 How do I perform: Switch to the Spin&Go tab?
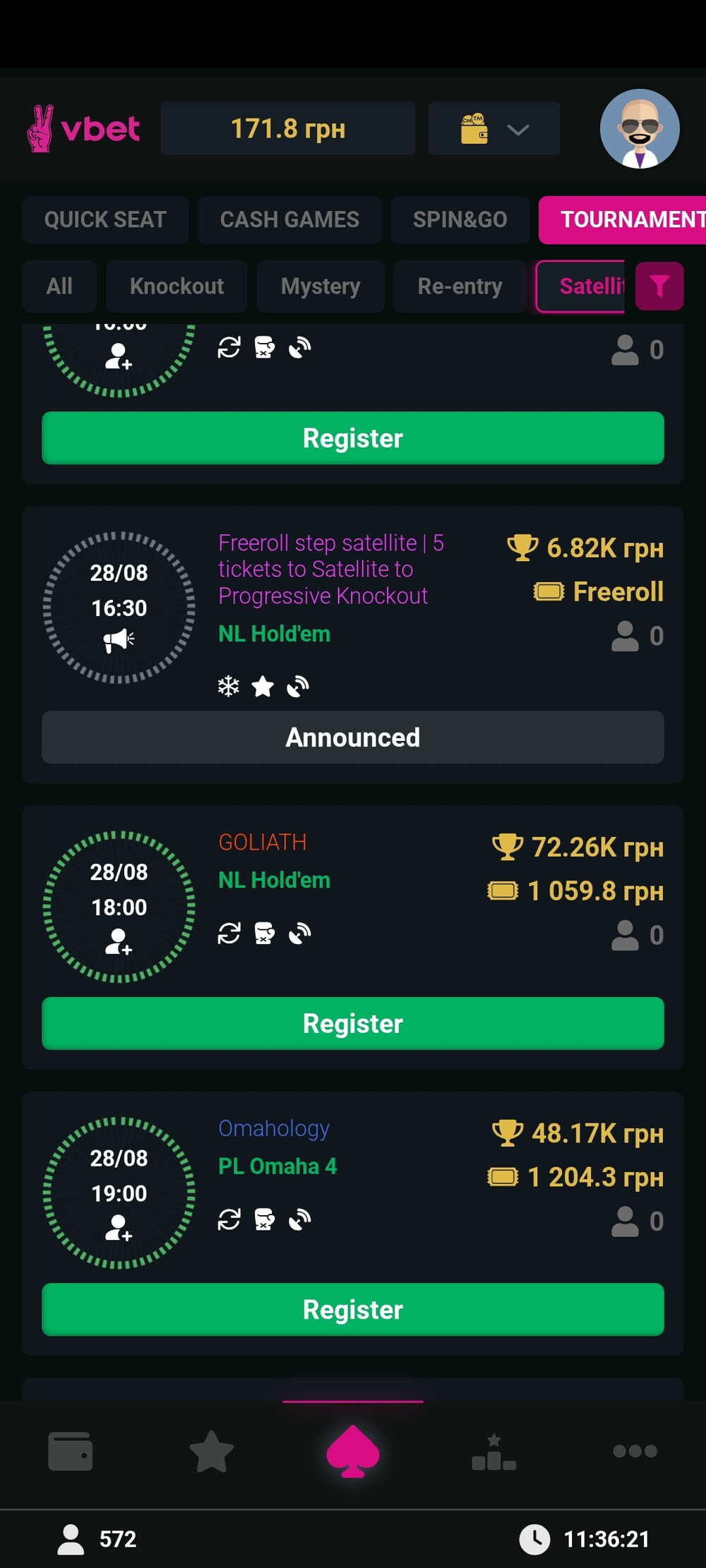coord(460,220)
